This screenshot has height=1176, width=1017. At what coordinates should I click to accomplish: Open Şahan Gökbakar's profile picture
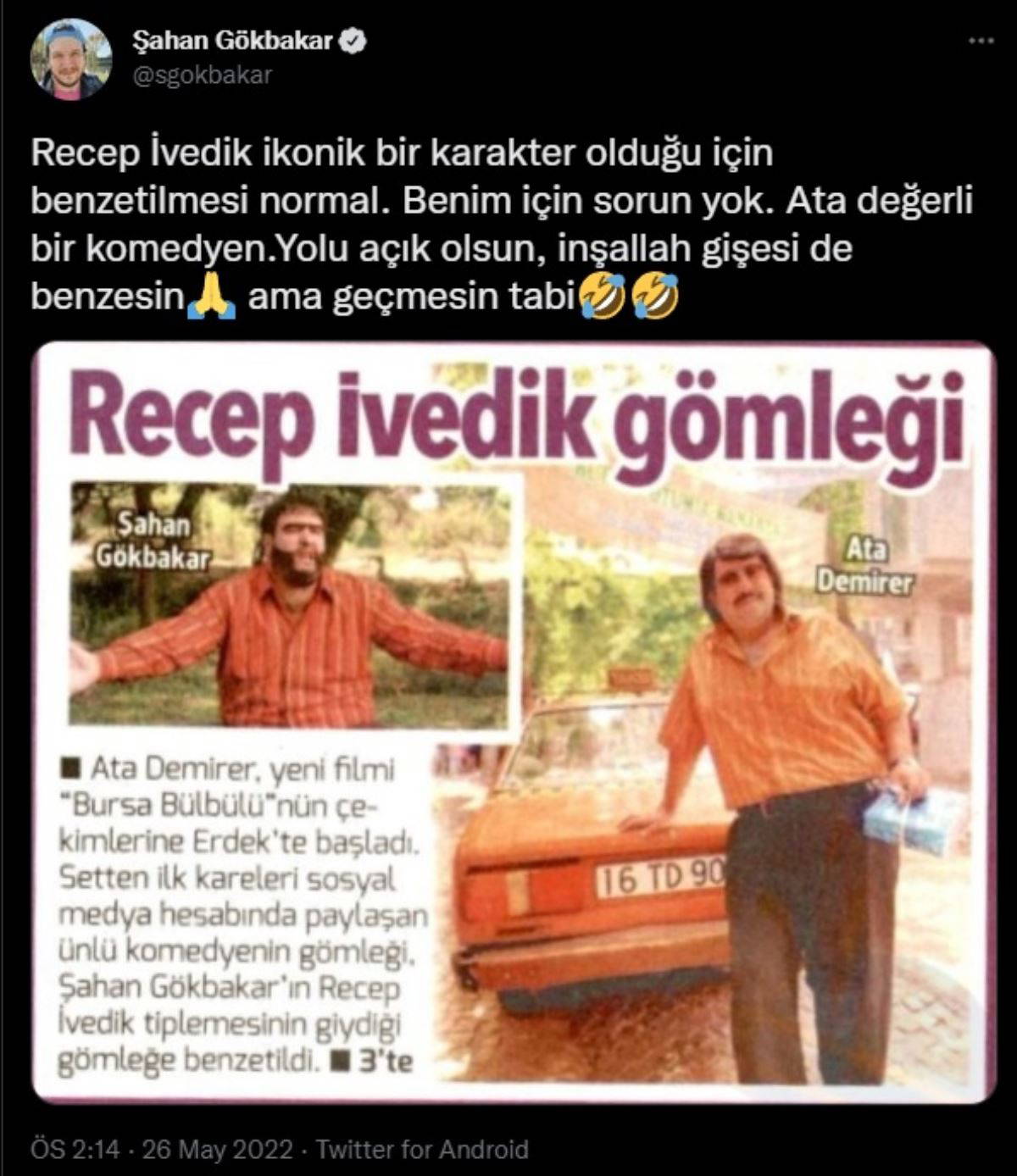coord(72,59)
